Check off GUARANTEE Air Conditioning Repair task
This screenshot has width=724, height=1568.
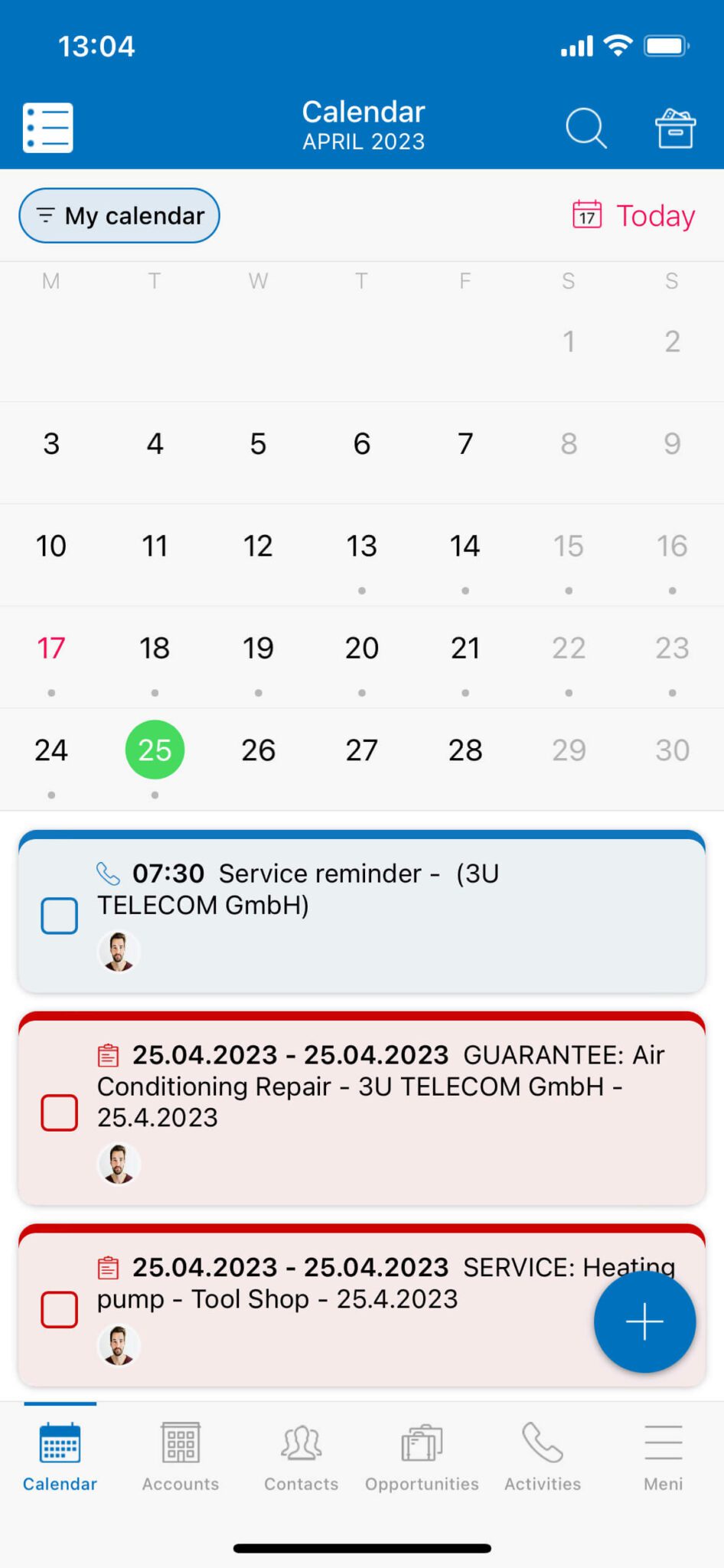point(59,1112)
